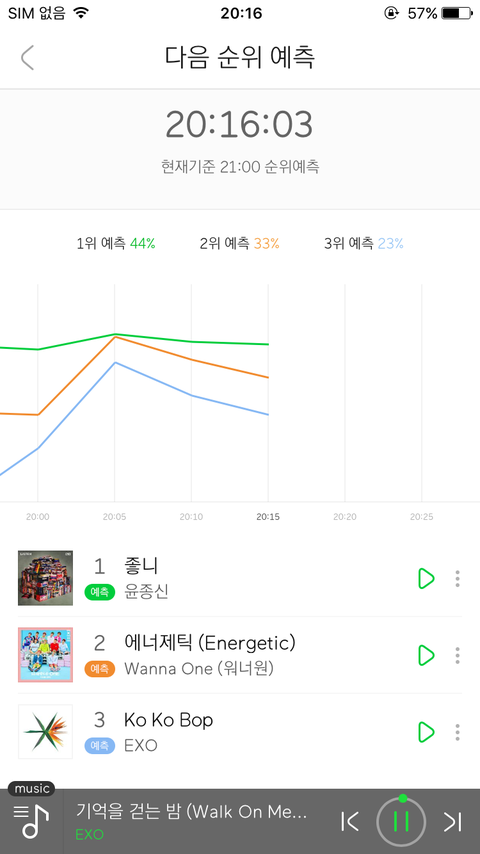Viewport: 480px width, 854px height.
Task: Play Ko Ko Bop by EXO
Action: pos(426,732)
